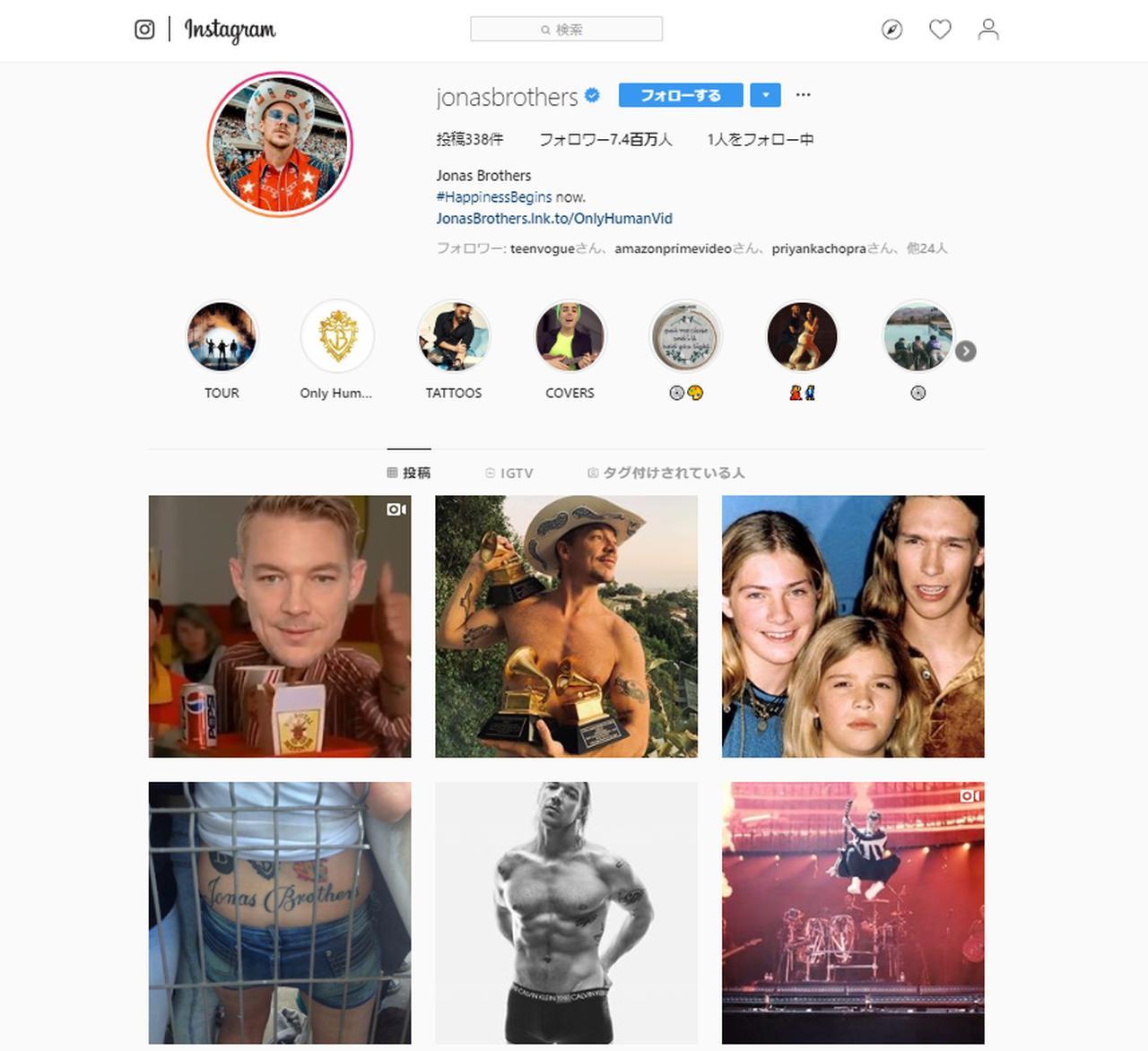
Task: Expand the suggested accounts dropdown arrow
Action: click(x=765, y=95)
